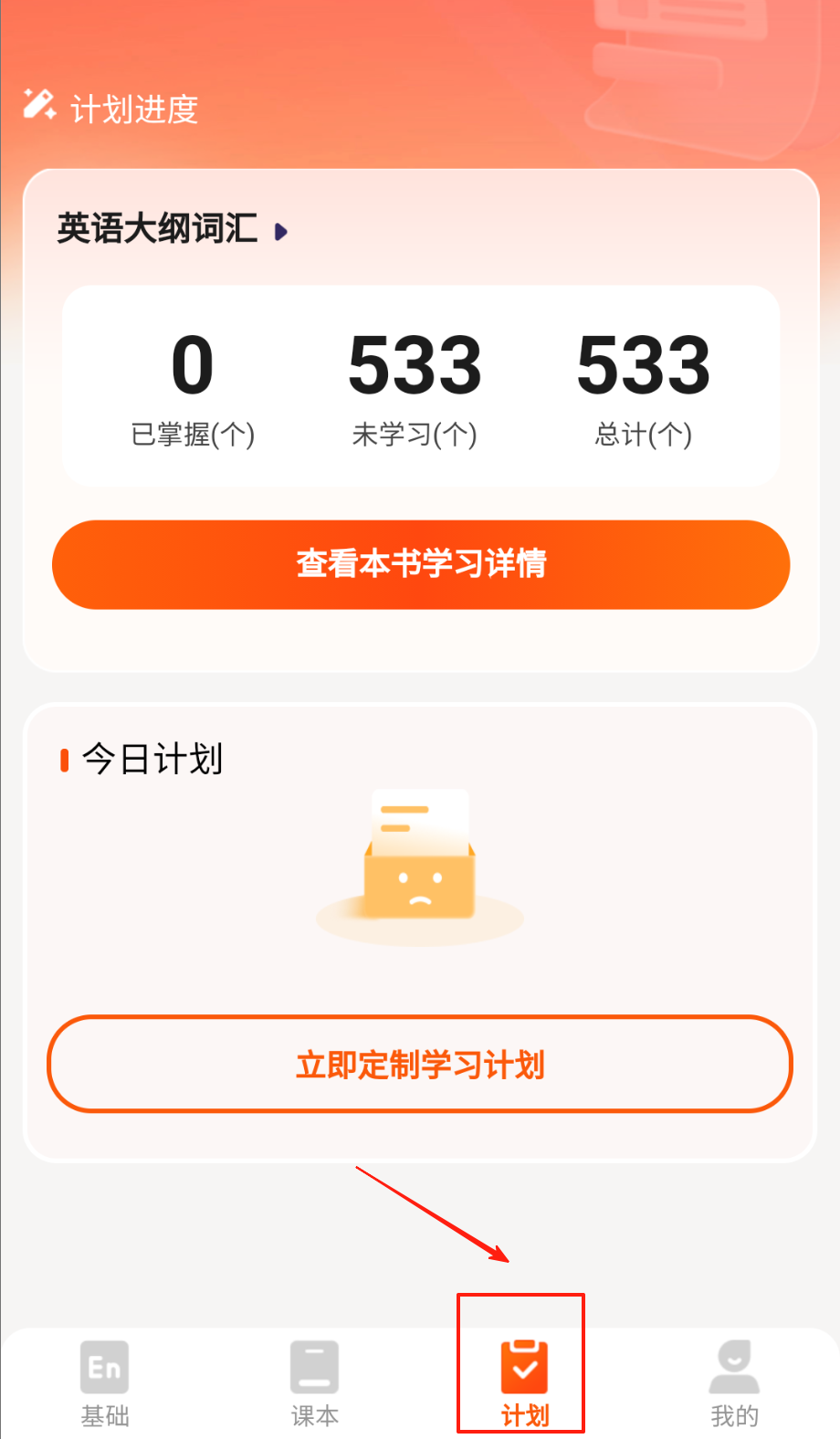The image size is (840, 1439).
Task: Tap 查看本书学习详情 button
Action: (421, 564)
